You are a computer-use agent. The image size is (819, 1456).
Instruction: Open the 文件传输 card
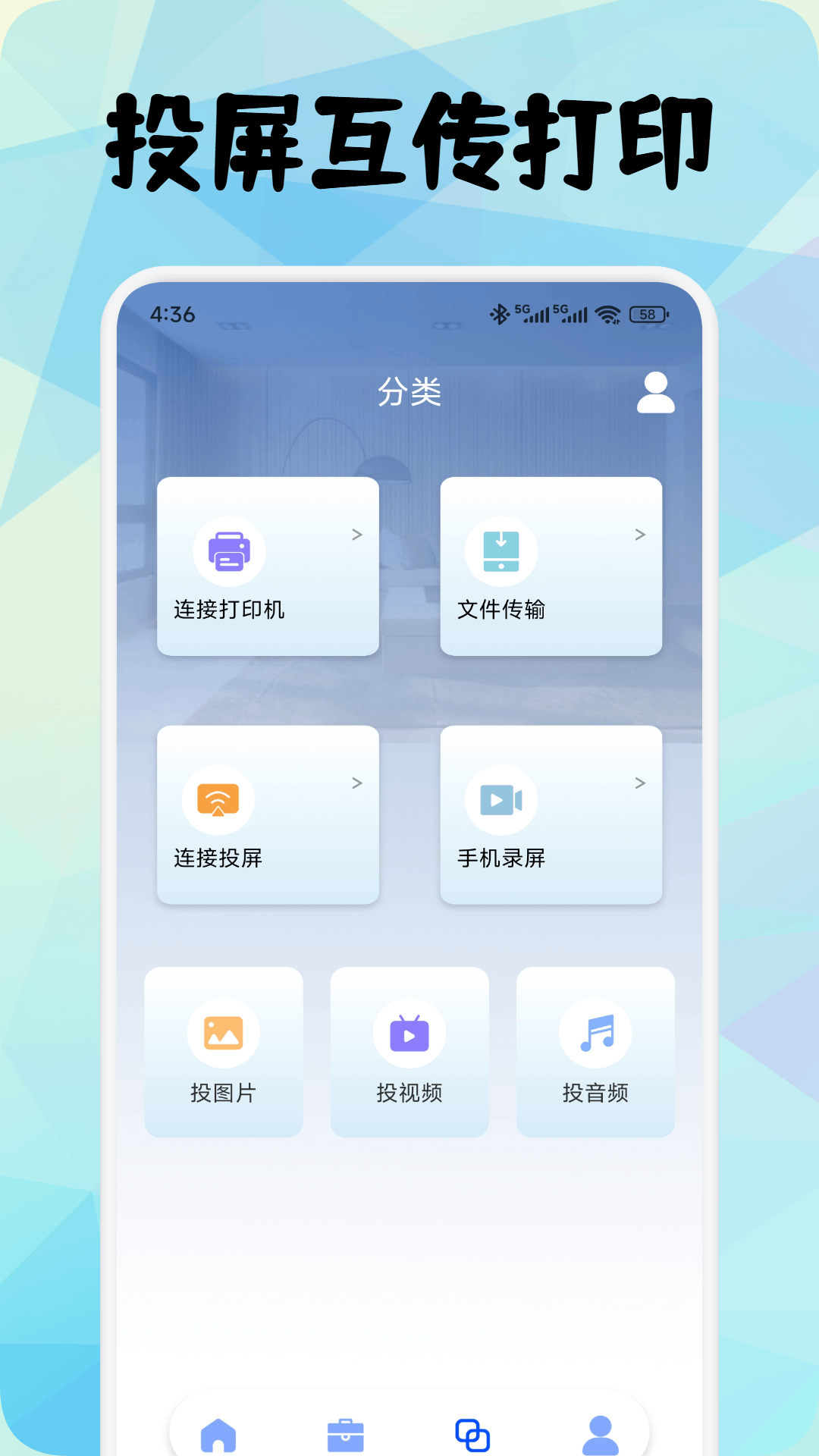coord(551,565)
